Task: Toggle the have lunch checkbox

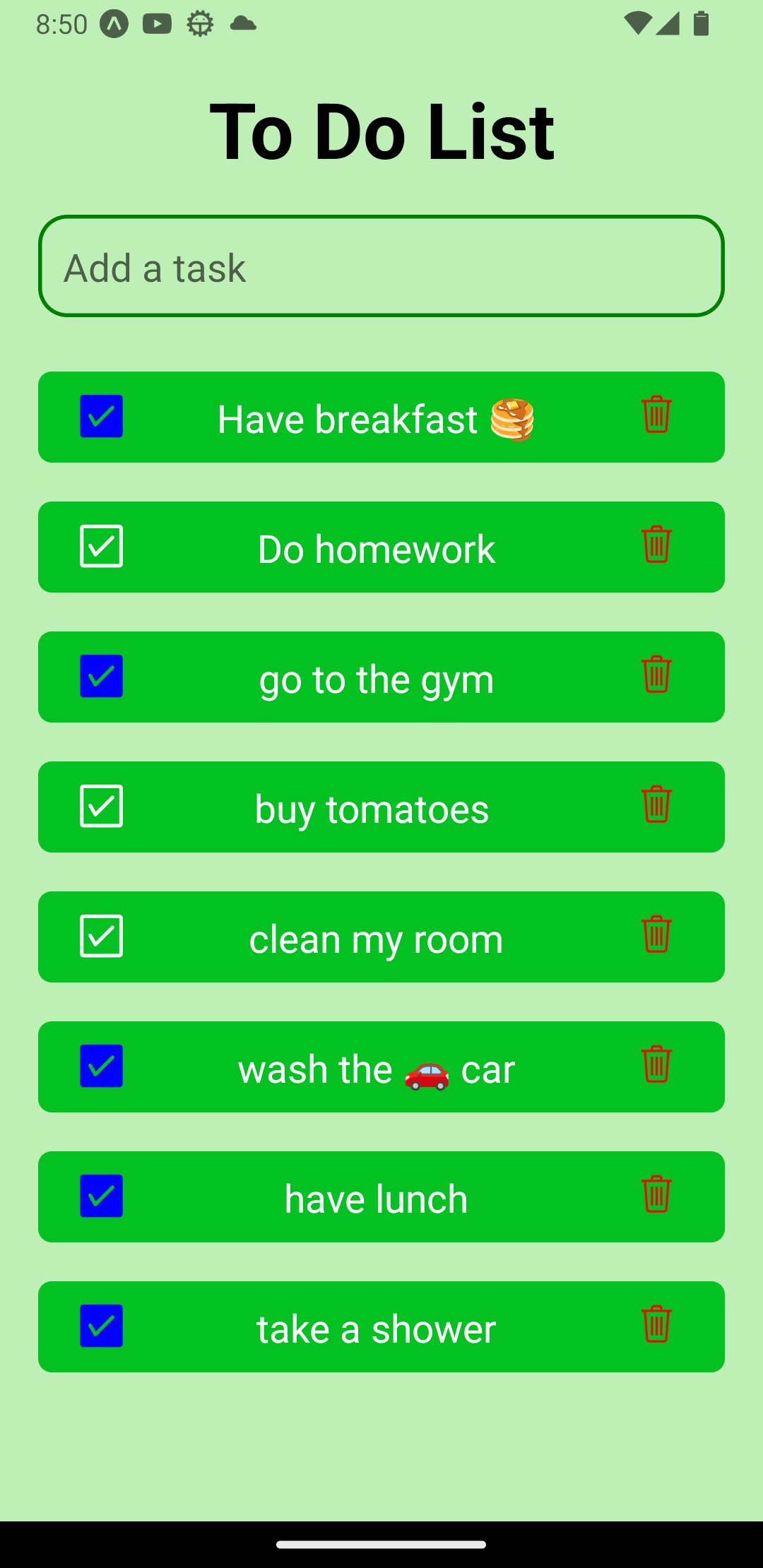Action: [101, 1196]
